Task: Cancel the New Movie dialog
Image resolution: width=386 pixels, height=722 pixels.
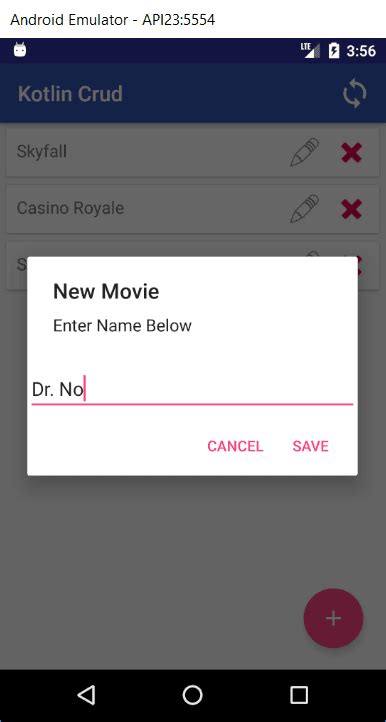Action: [235, 446]
